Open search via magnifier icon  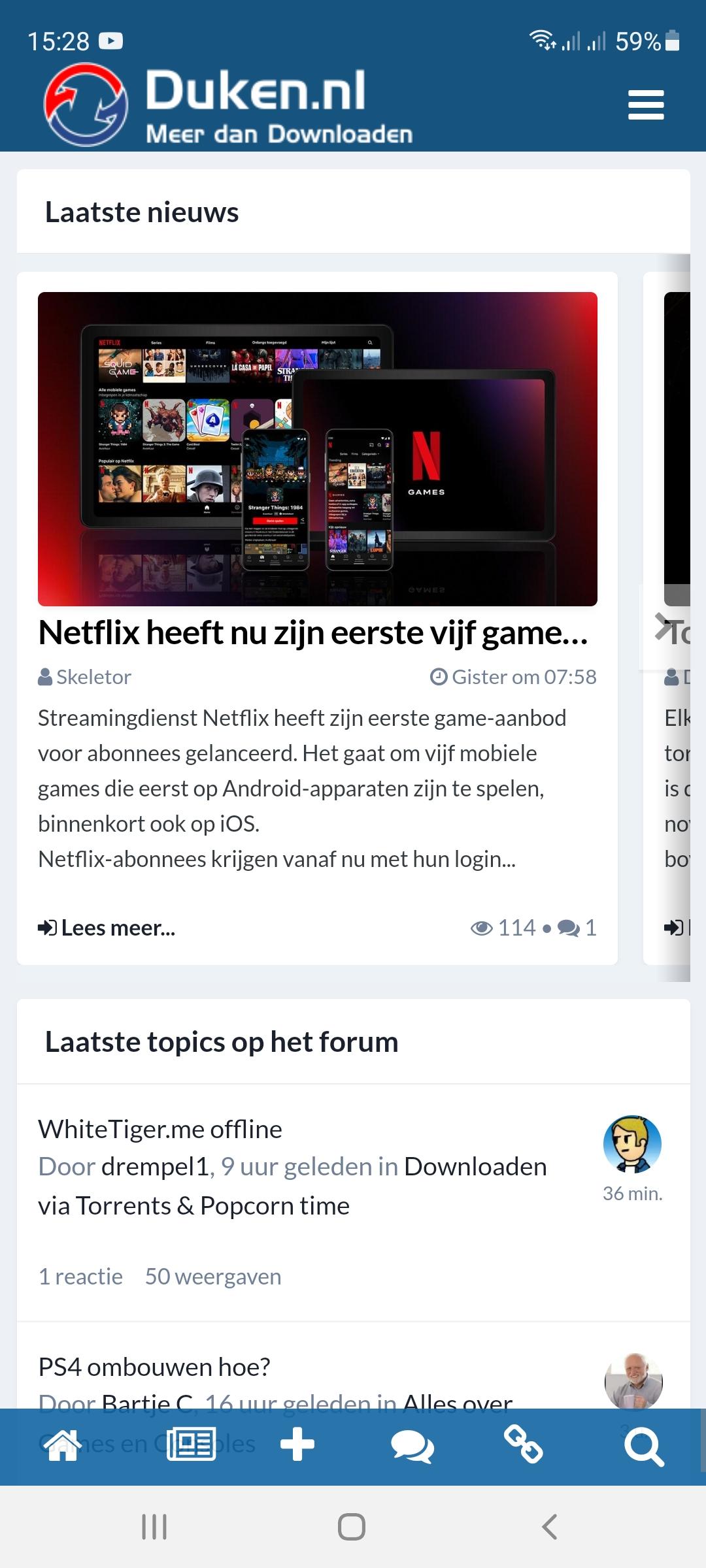(644, 1446)
